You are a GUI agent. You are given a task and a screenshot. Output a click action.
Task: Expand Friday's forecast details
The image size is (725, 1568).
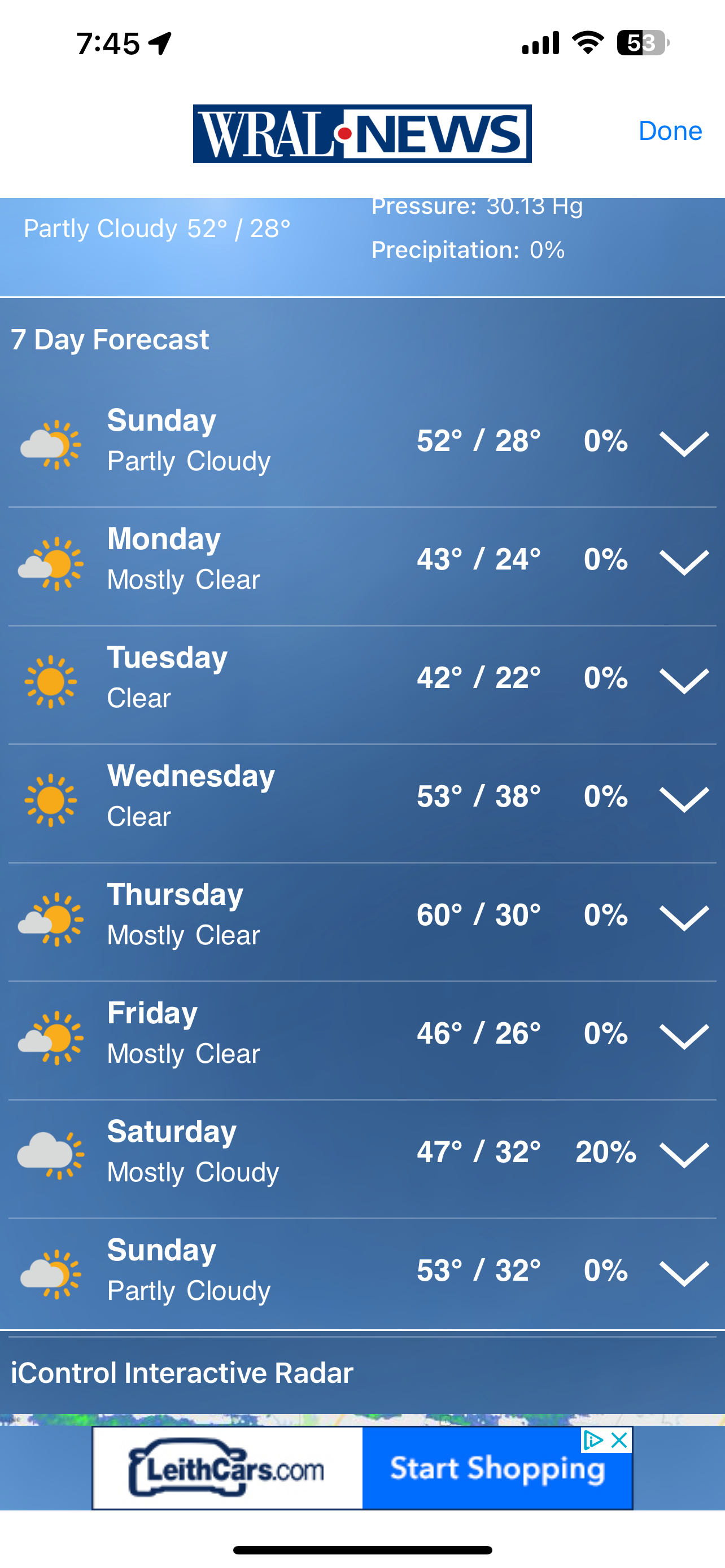pyautogui.click(x=684, y=1037)
